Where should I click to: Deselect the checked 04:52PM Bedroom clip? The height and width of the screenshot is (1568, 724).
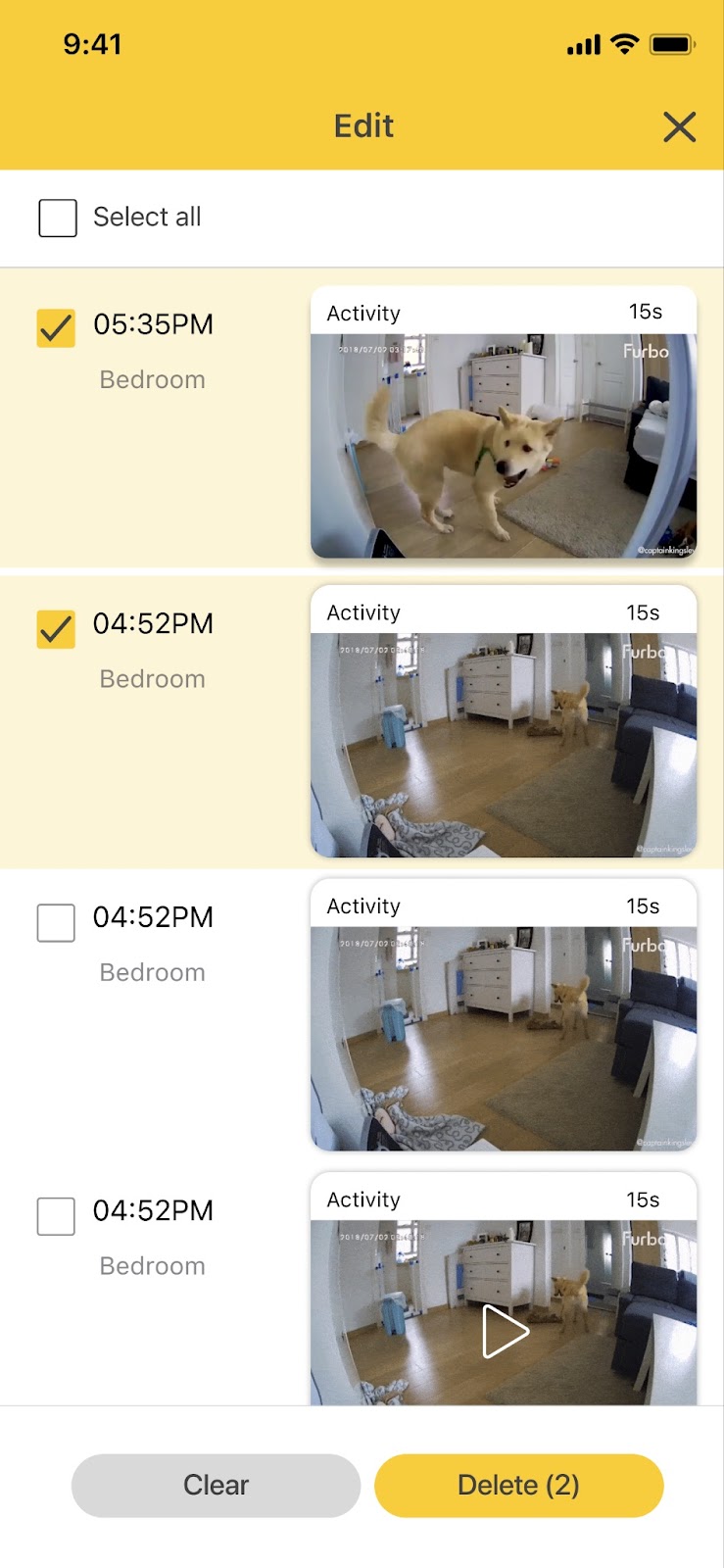(x=56, y=628)
